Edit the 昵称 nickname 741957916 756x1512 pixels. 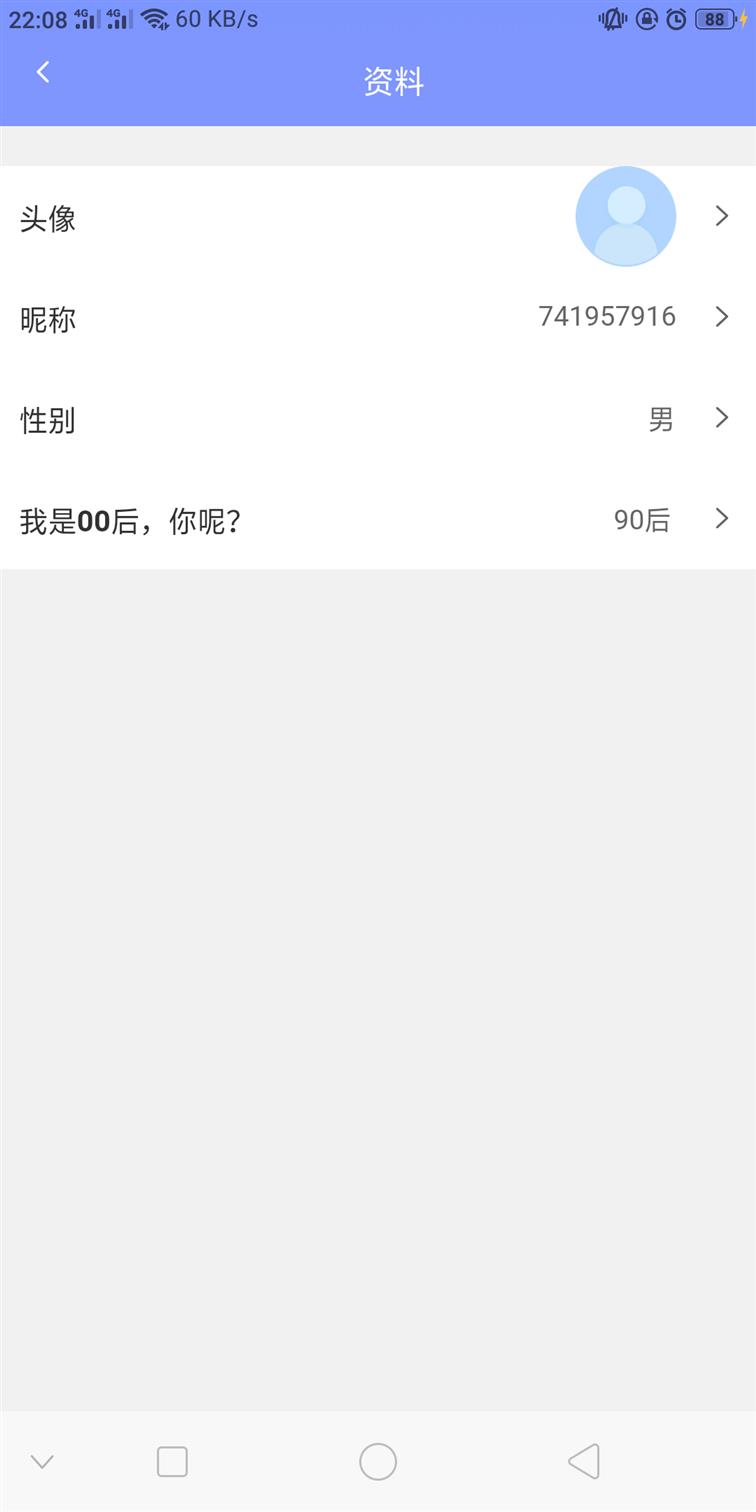point(378,318)
